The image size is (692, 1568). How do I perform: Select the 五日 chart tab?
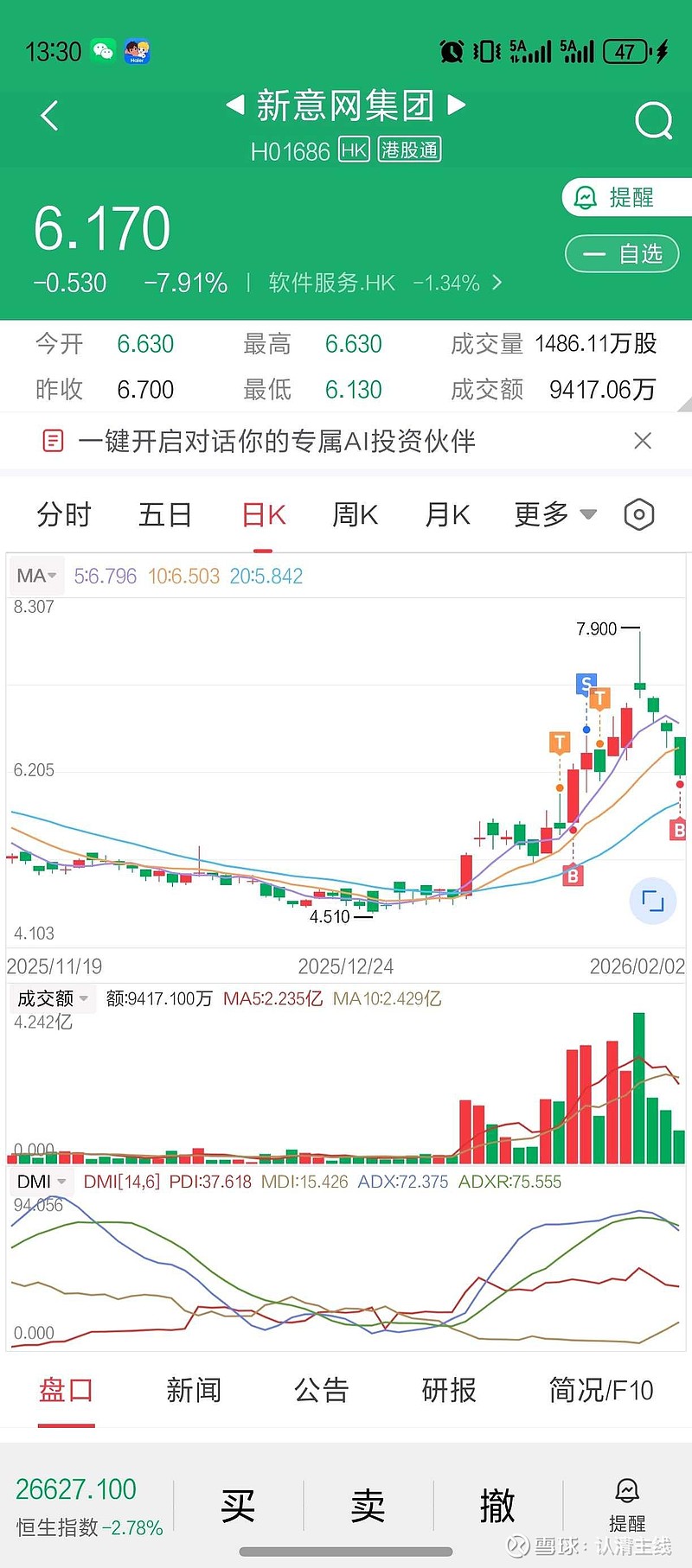tap(164, 515)
